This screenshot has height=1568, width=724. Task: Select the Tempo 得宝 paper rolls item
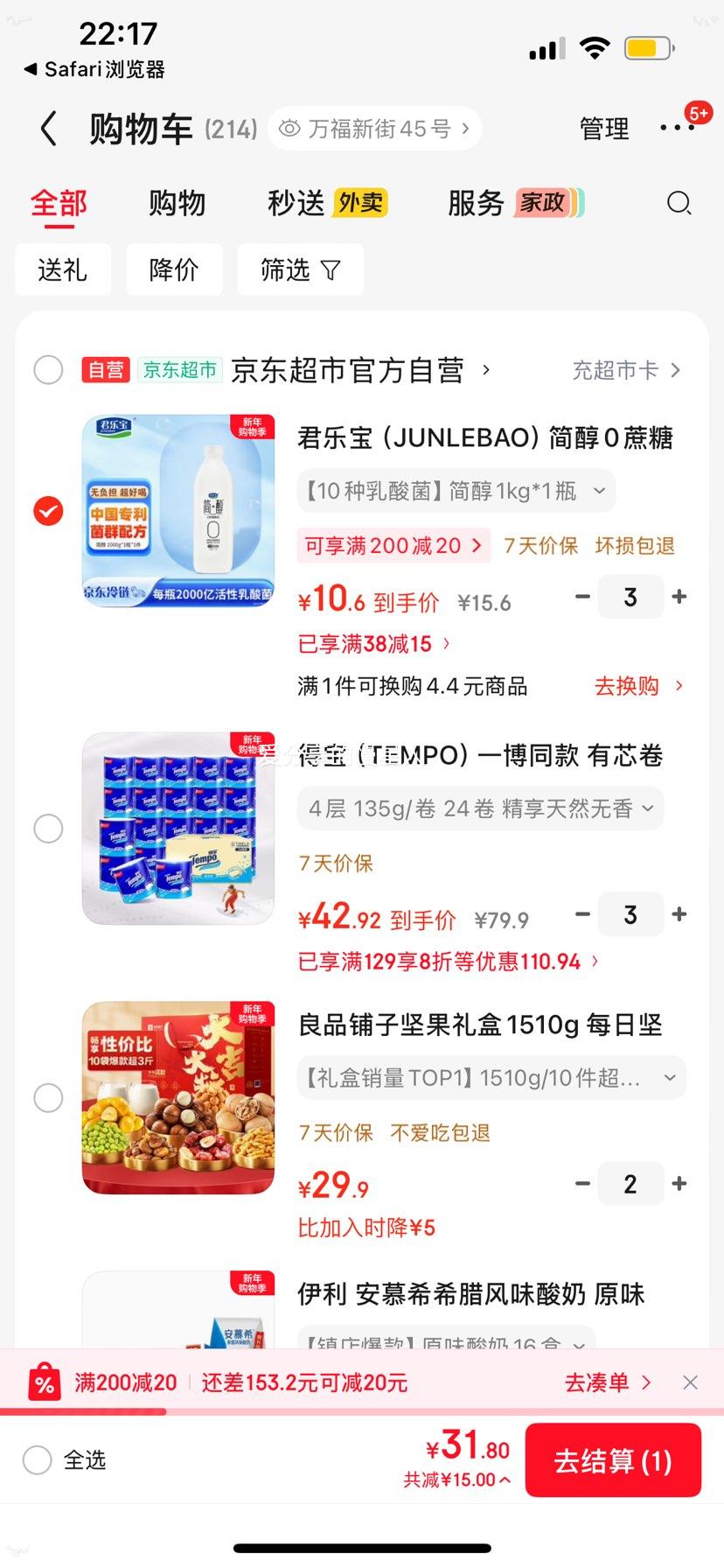click(x=48, y=828)
